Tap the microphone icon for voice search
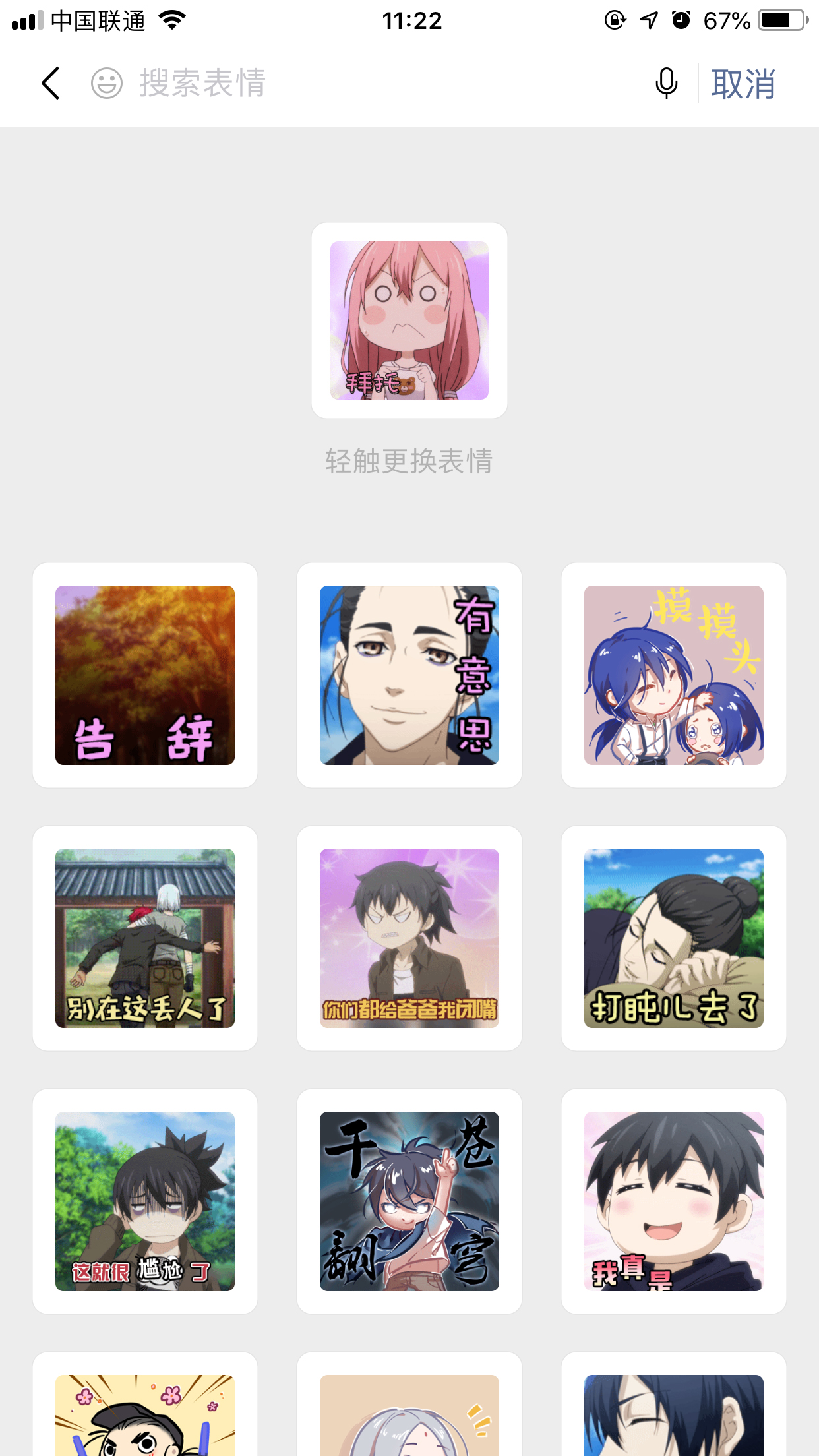This screenshot has height=1456, width=819. [x=665, y=84]
